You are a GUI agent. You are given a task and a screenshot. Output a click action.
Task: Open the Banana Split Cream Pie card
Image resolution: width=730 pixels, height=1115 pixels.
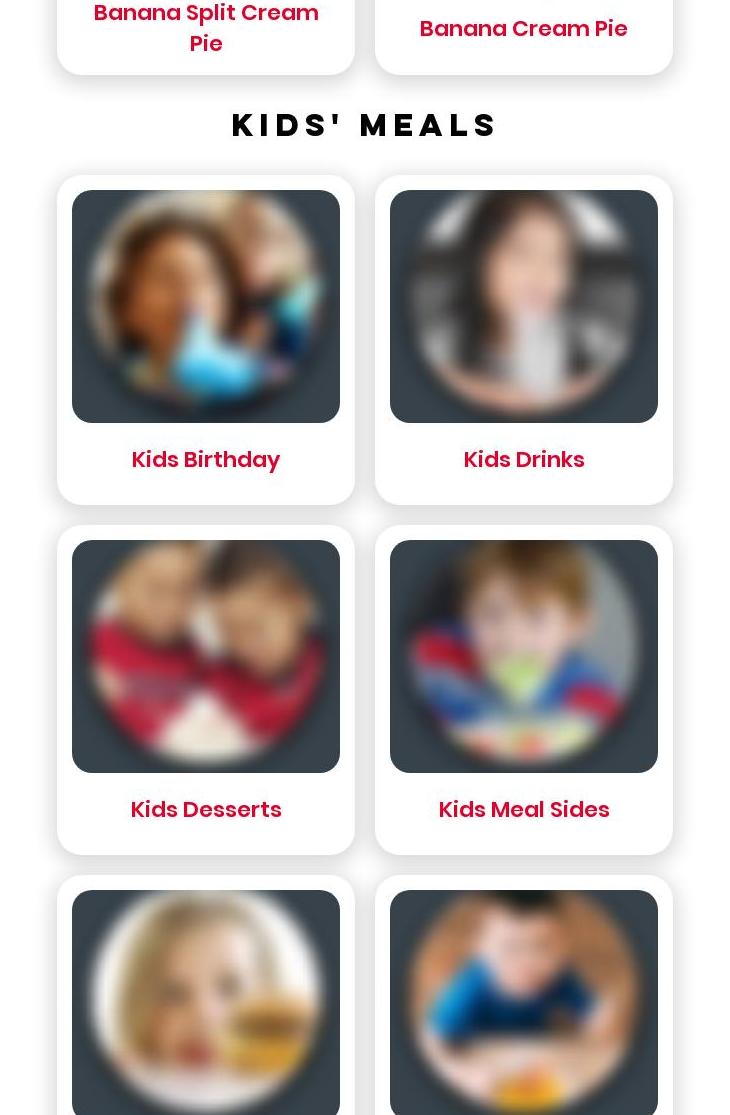pyautogui.click(x=206, y=28)
